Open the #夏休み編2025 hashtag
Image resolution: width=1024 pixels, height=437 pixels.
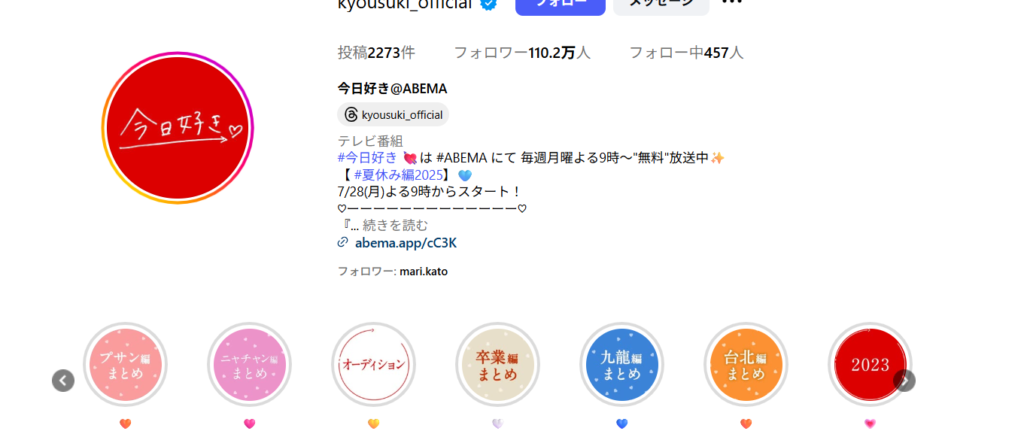coord(397,174)
